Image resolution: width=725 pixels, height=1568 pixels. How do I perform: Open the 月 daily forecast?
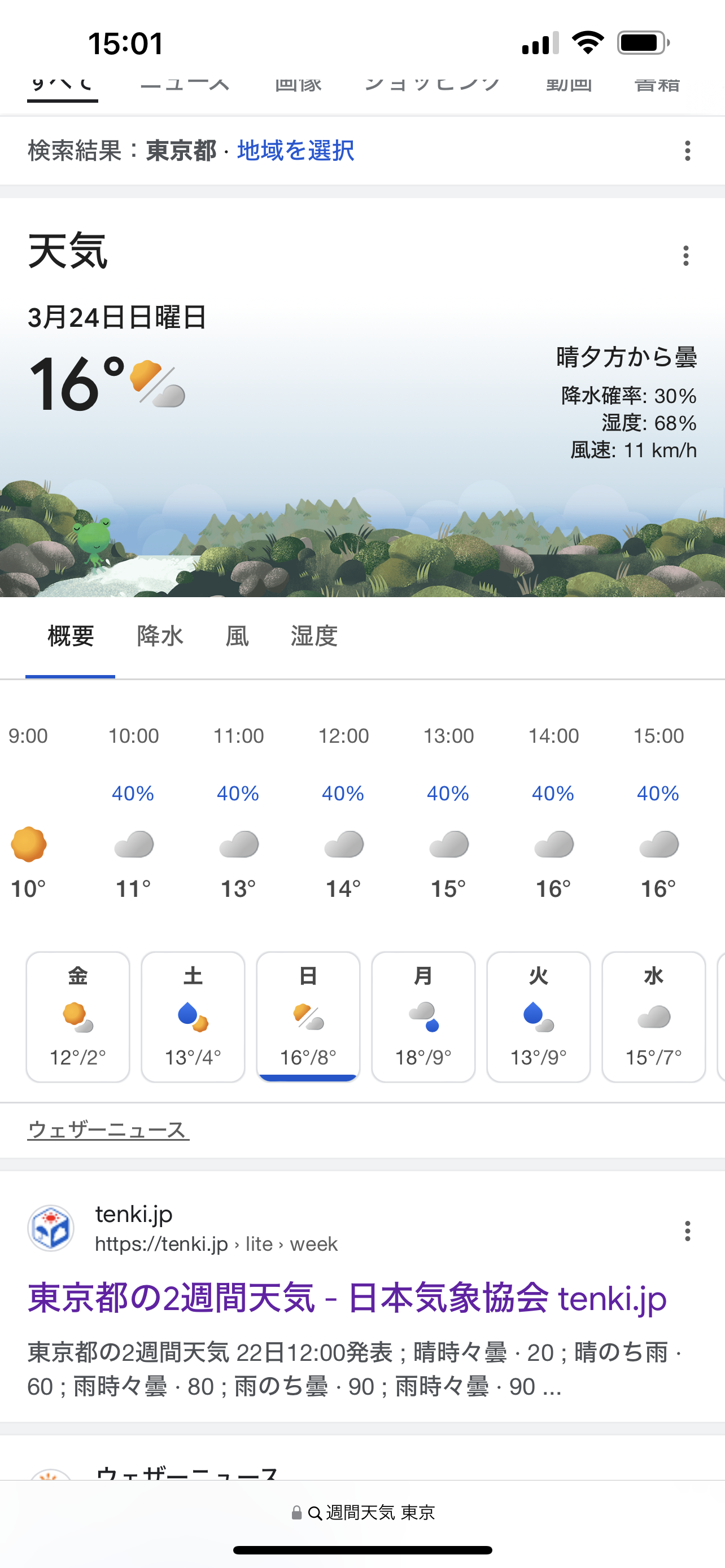click(x=423, y=1017)
